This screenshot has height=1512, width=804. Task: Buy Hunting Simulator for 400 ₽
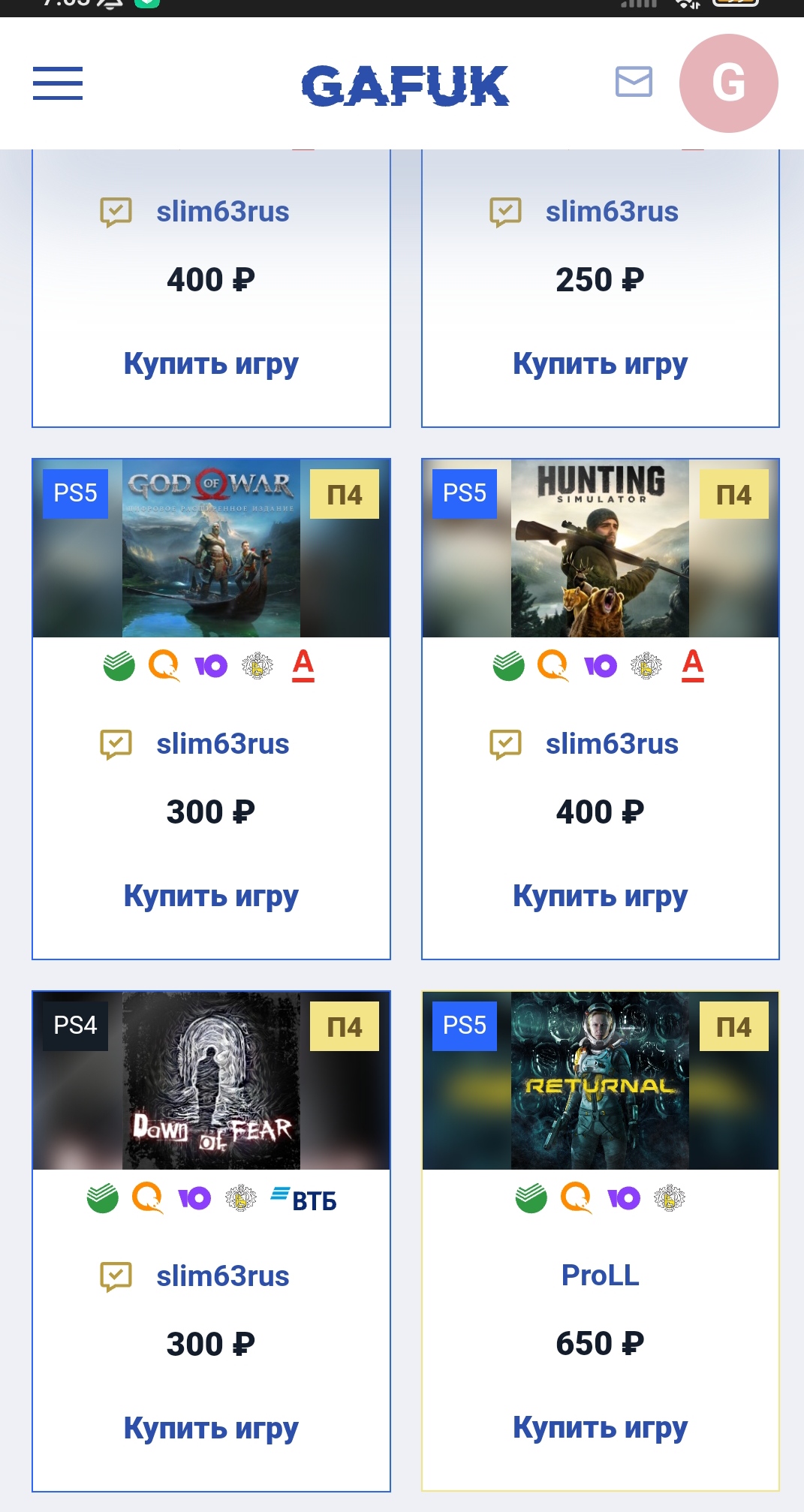(600, 896)
